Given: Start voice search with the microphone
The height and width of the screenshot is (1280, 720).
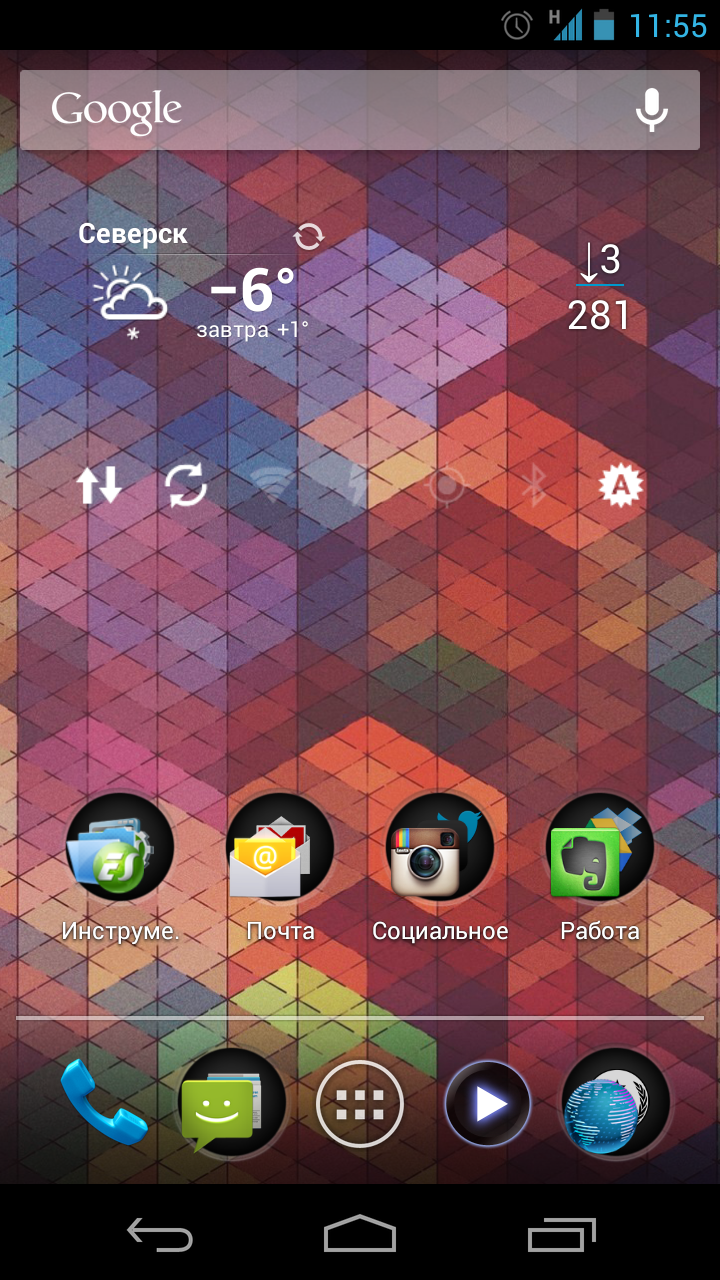Looking at the screenshot, I should pyautogui.click(x=652, y=110).
